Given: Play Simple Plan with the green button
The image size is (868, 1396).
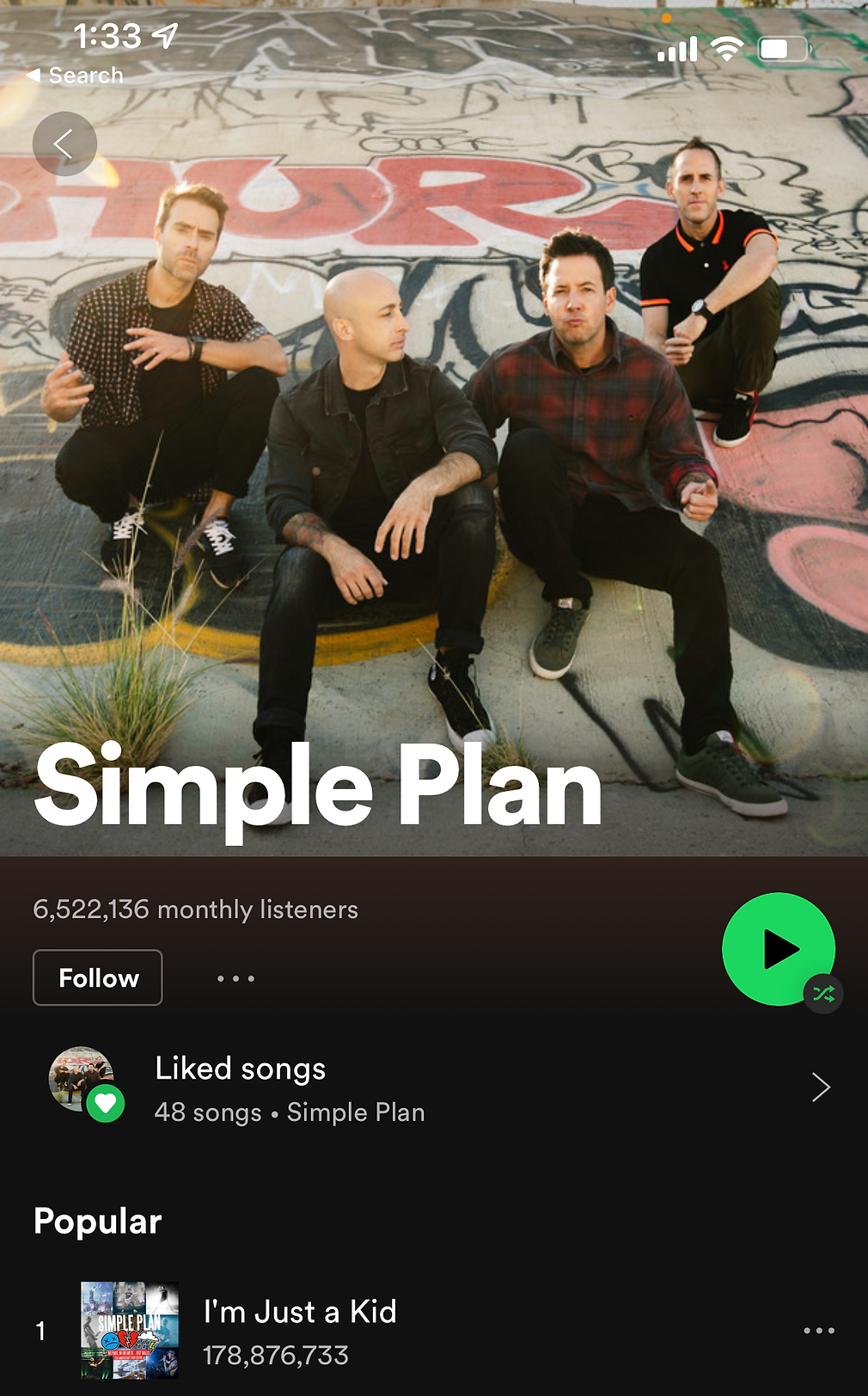Looking at the screenshot, I should (778, 949).
